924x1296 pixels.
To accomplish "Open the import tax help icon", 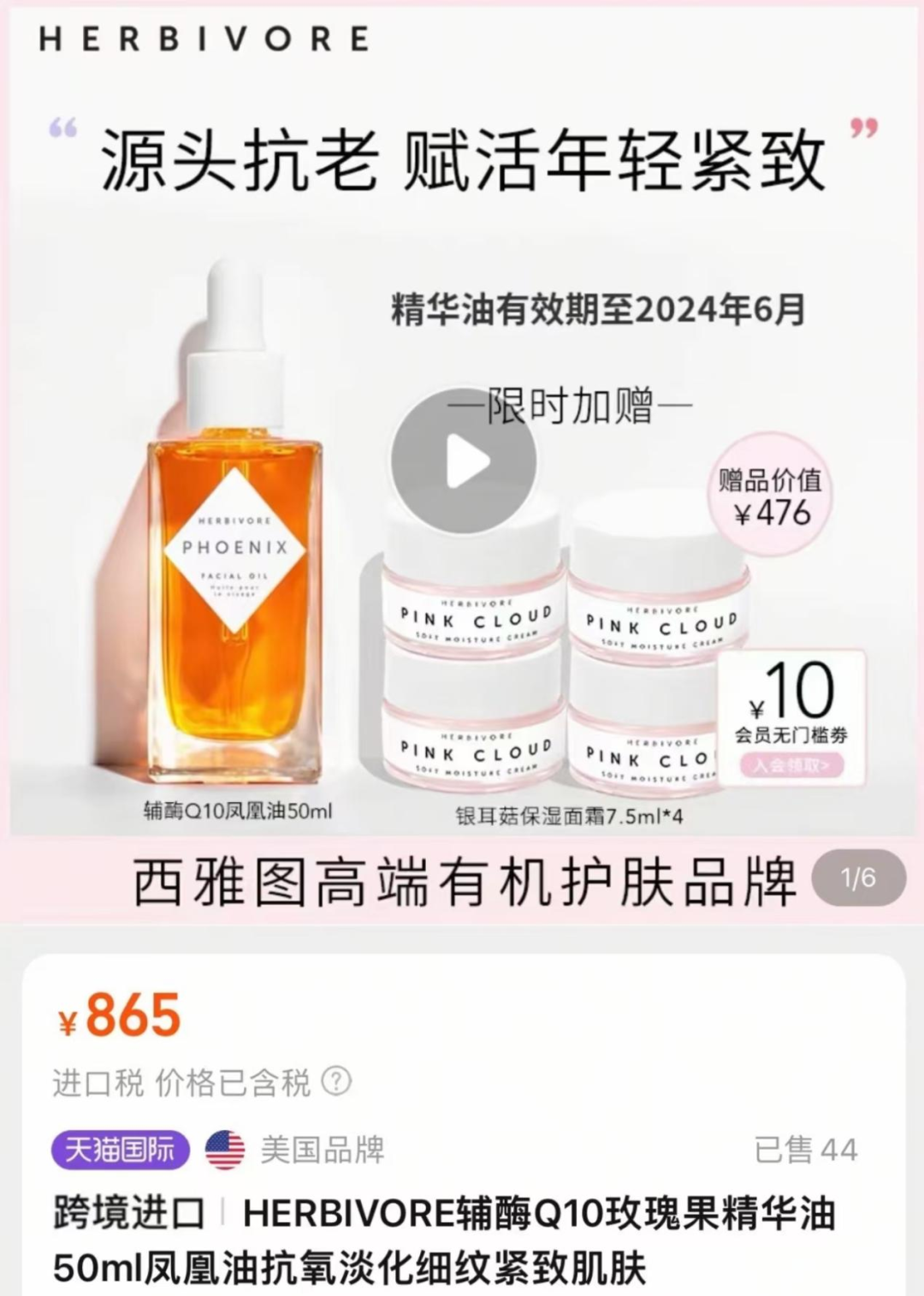I will 336,1082.
